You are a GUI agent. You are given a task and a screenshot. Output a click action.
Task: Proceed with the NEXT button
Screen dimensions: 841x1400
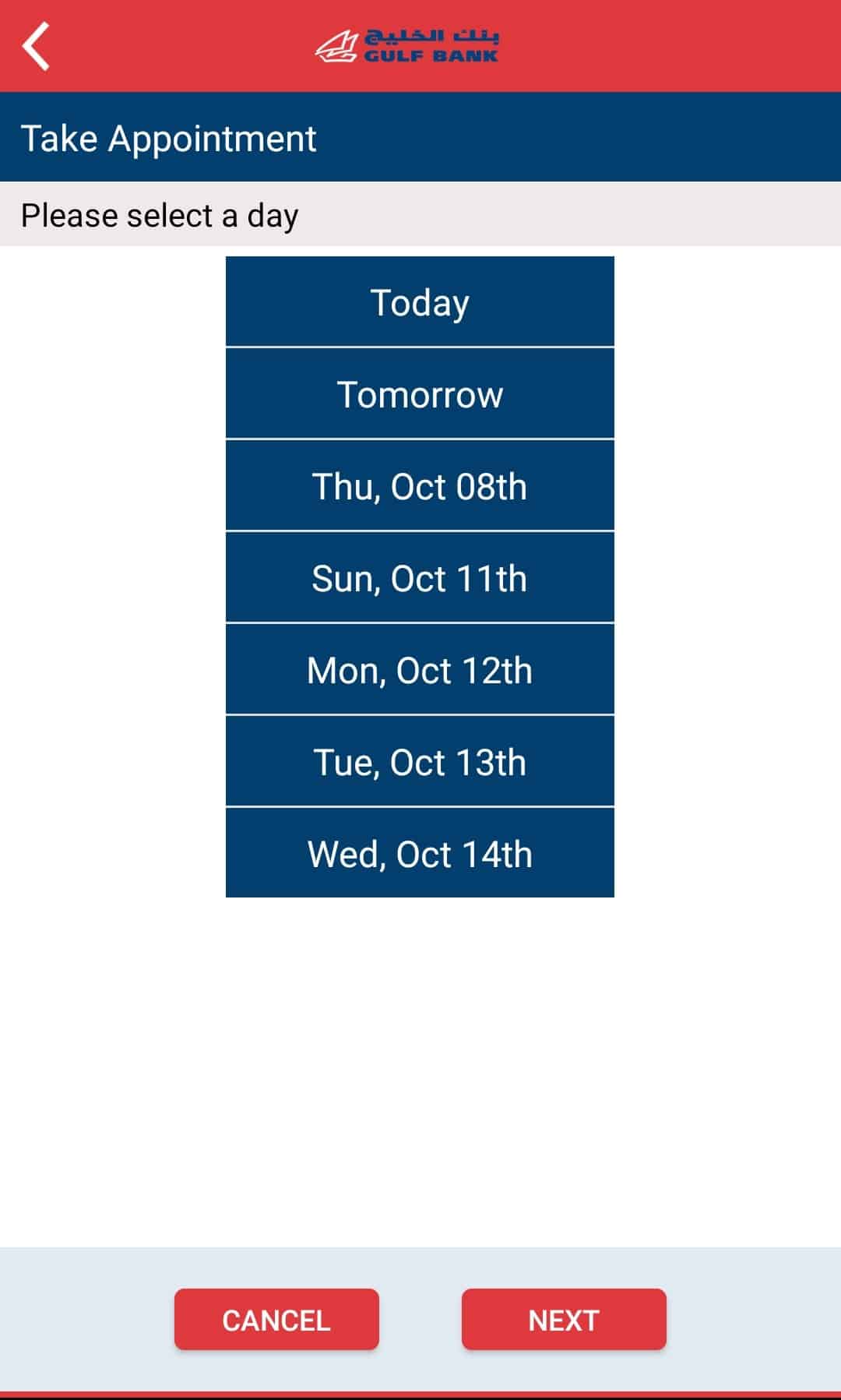(564, 1320)
